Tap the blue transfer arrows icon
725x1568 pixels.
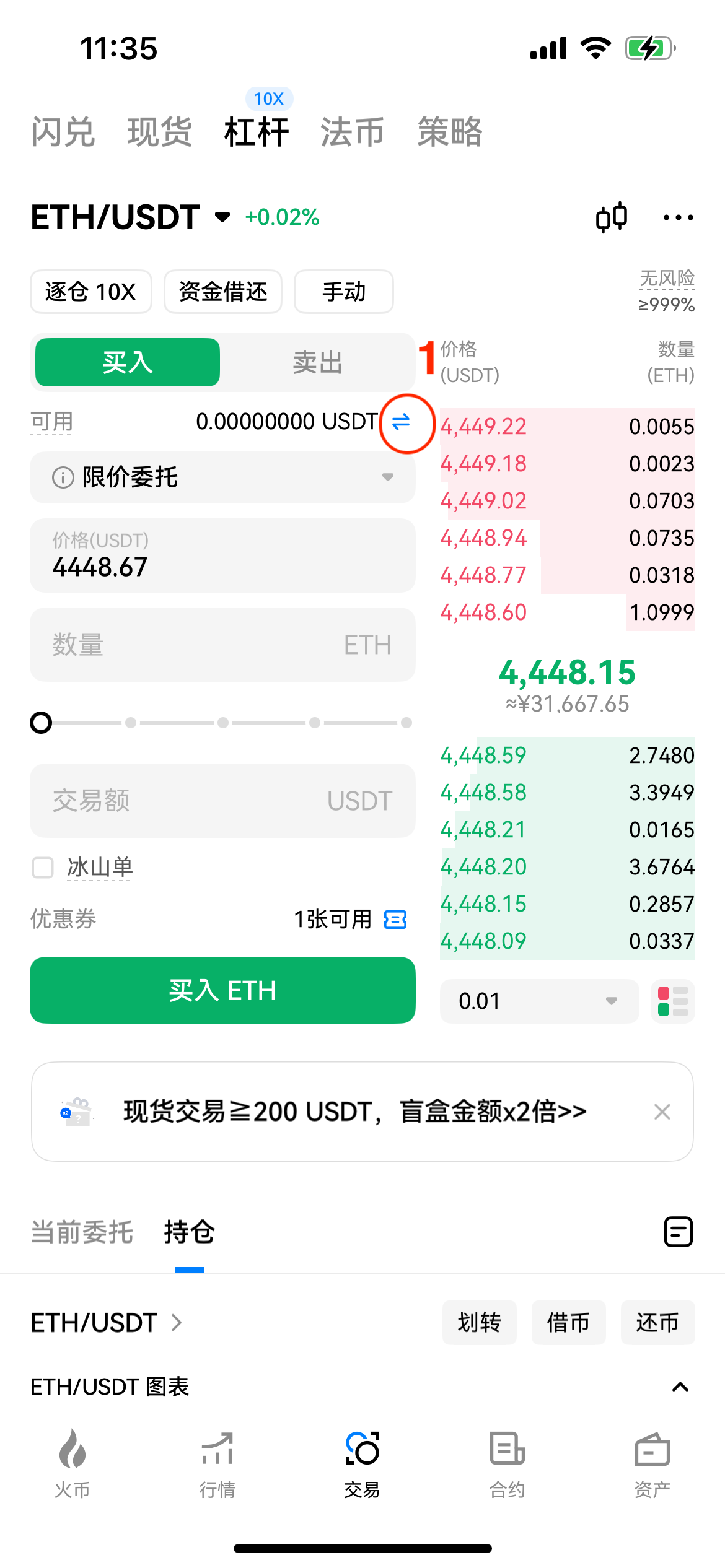402,422
